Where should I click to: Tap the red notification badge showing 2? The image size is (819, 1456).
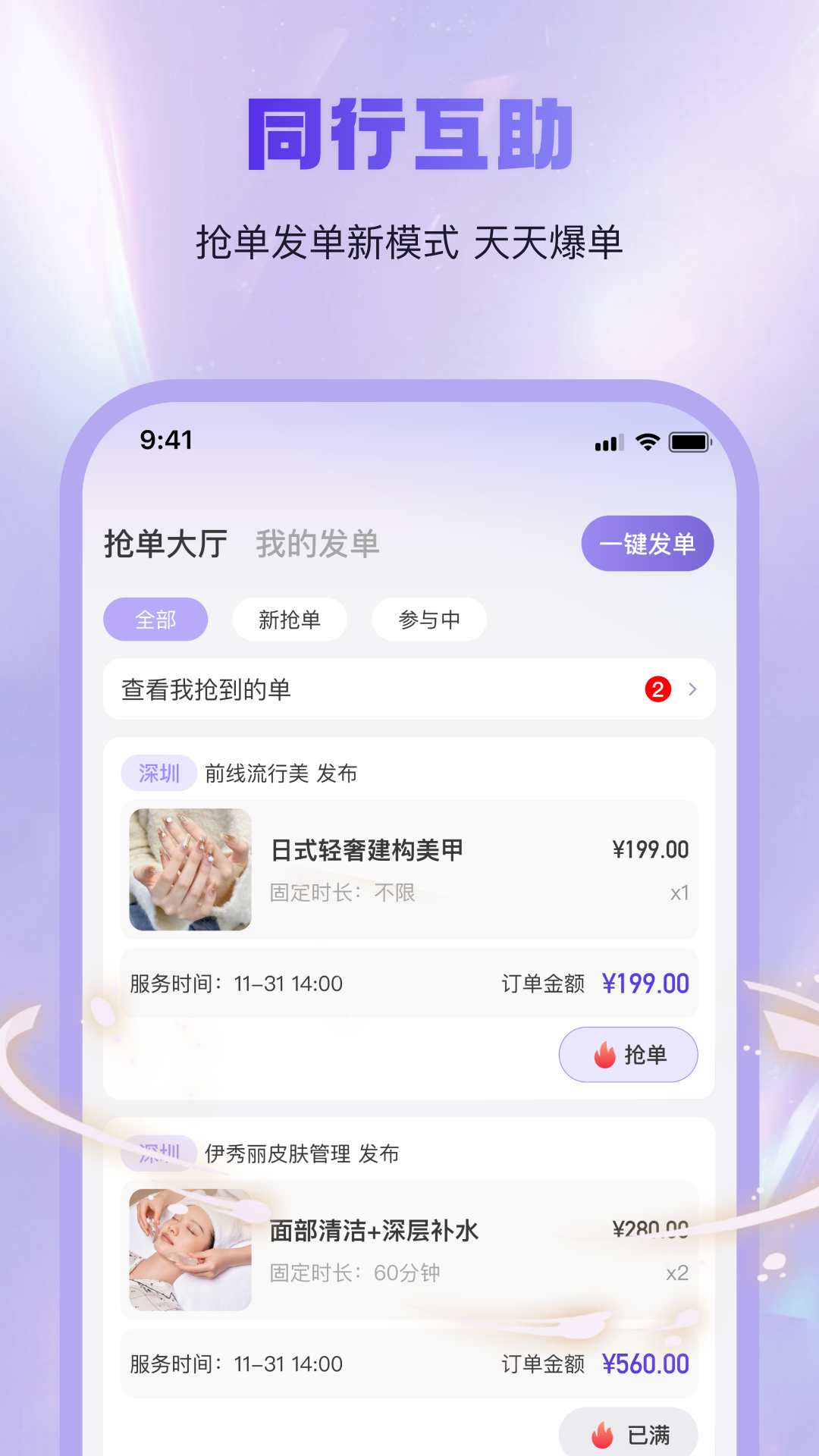pos(659,689)
